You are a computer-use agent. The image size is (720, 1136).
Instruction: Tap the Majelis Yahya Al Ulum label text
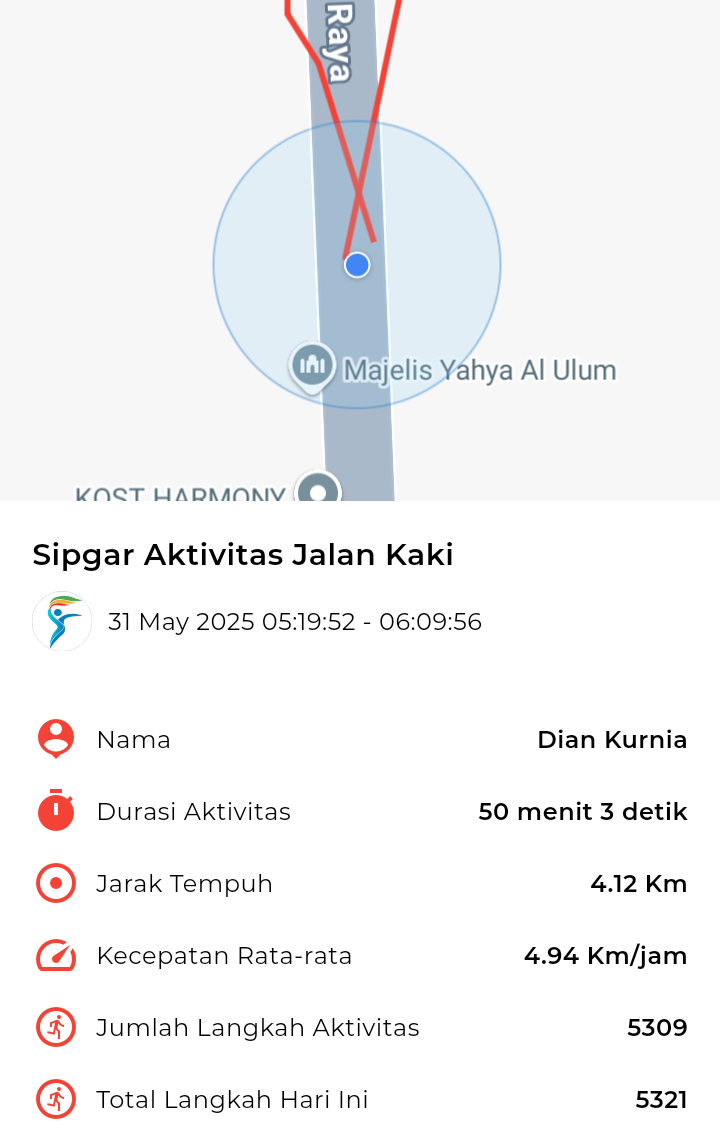tap(480, 369)
